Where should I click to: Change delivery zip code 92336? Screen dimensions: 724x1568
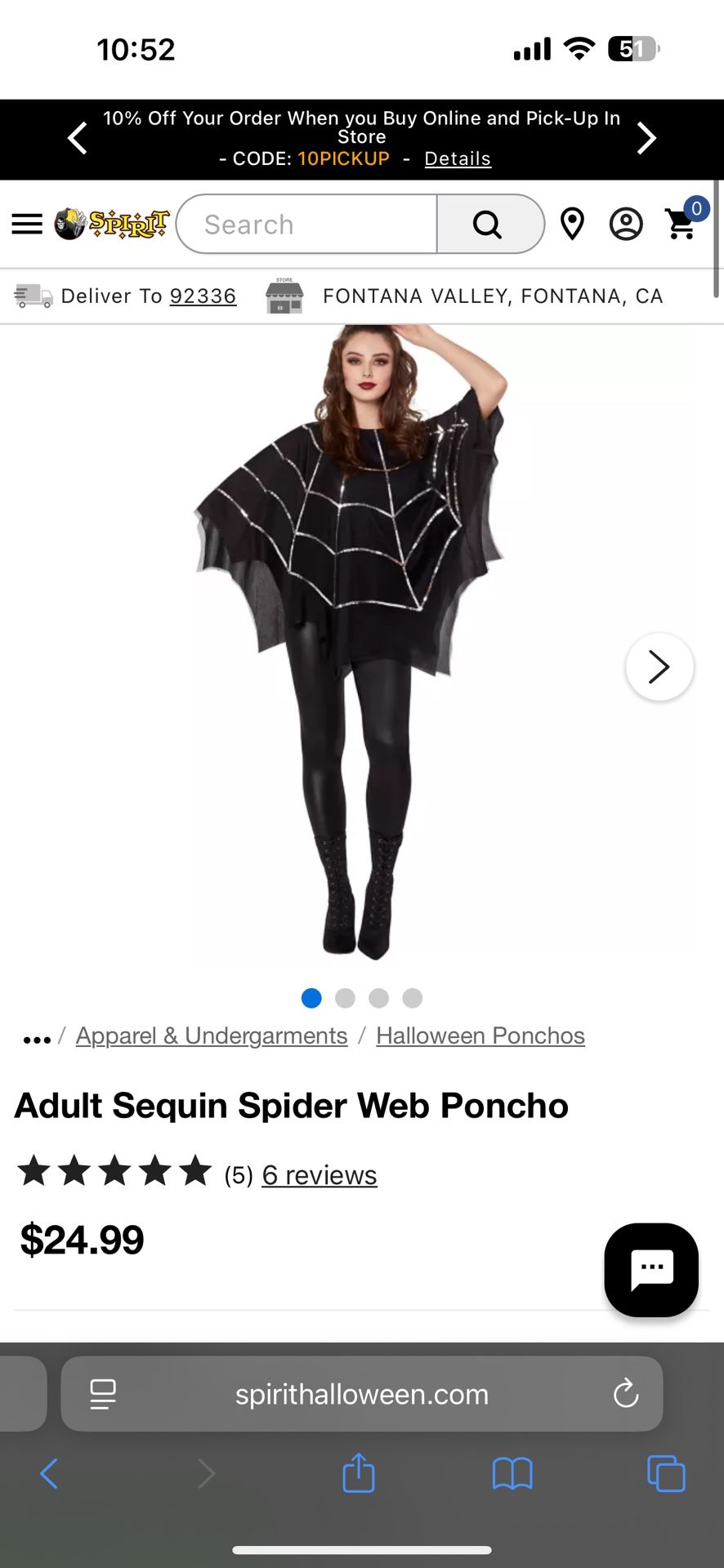click(203, 296)
